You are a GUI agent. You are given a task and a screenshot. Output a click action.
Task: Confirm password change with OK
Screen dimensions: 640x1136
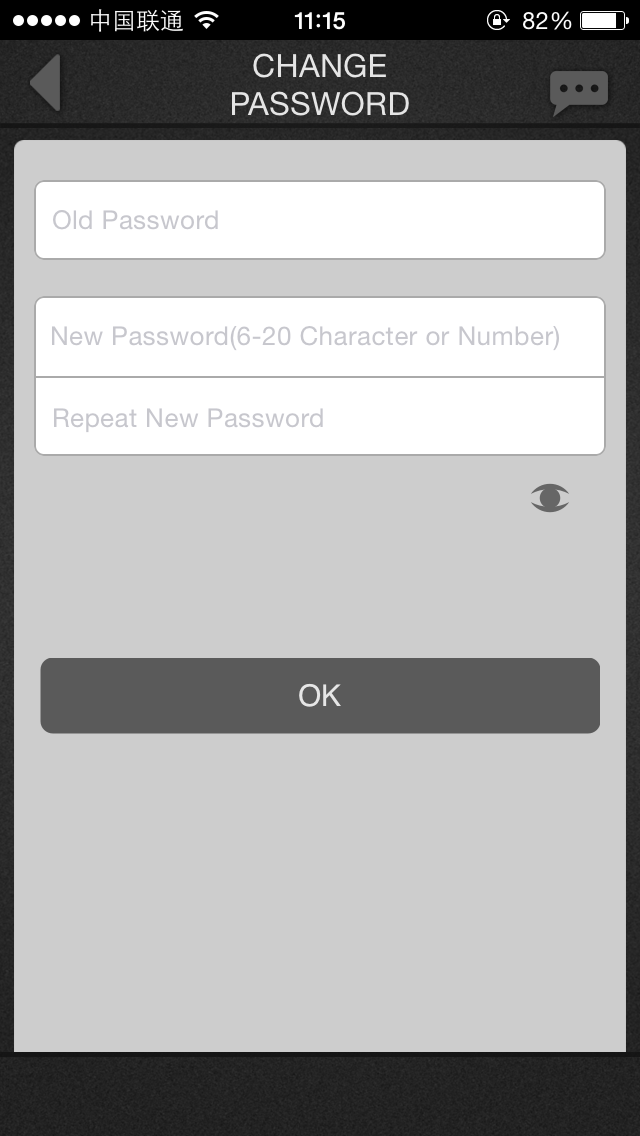(320, 696)
